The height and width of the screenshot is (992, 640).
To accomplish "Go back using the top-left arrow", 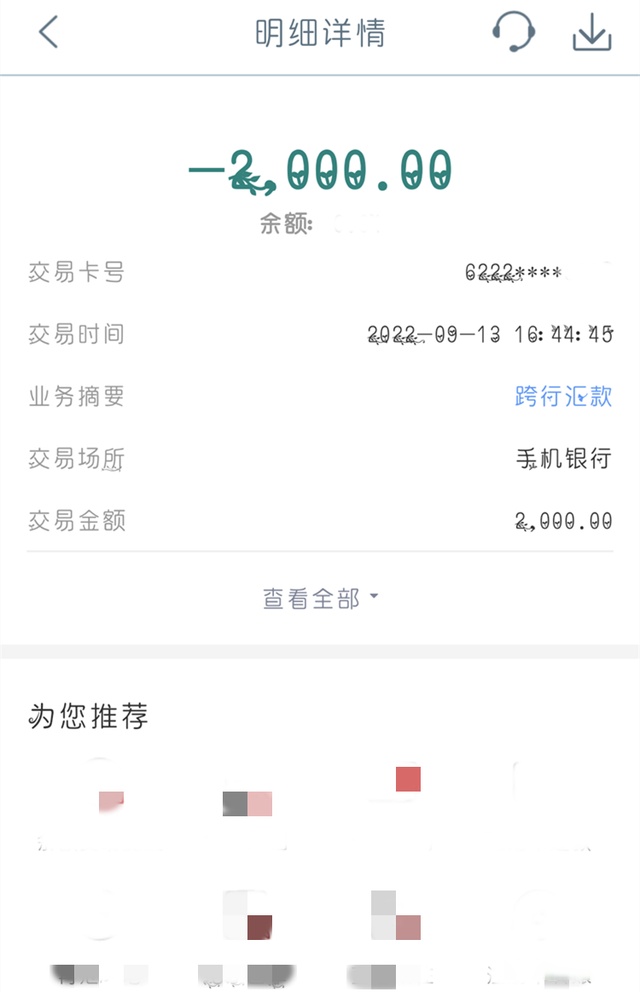I will coord(48,33).
